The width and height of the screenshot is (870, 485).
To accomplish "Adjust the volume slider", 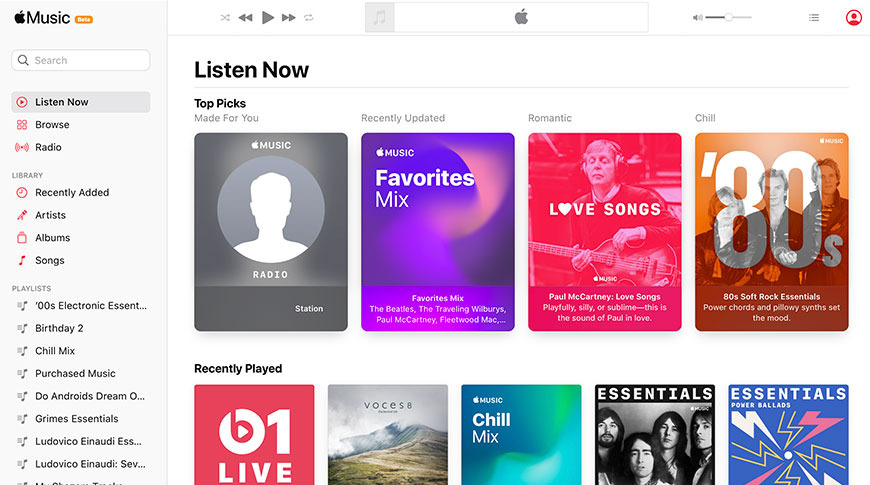I will click(729, 17).
